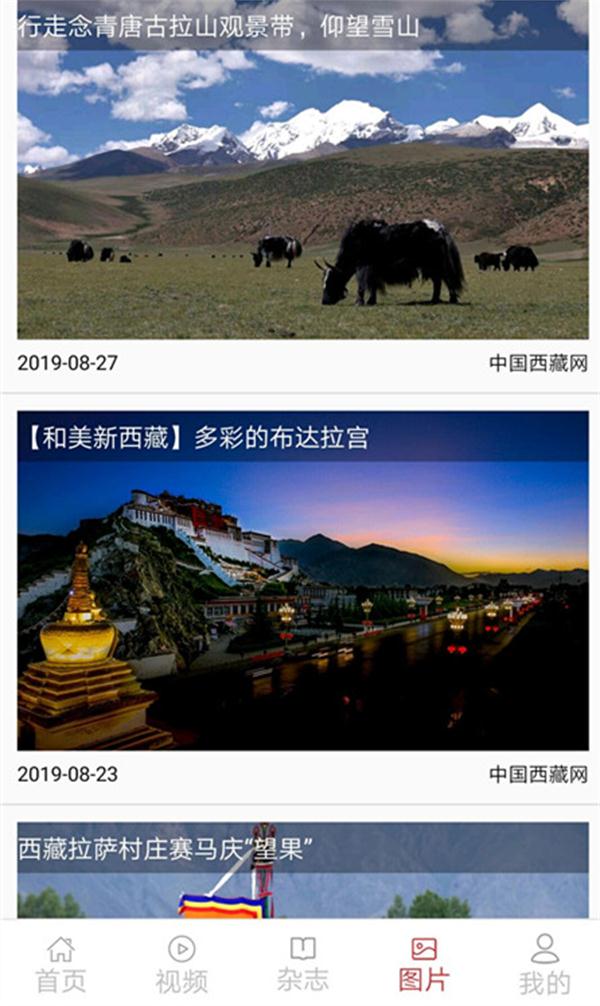The image size is (600, 1006).
Task: Open the 多彩的布达拉宫 photo card
Action: (302, 580)
